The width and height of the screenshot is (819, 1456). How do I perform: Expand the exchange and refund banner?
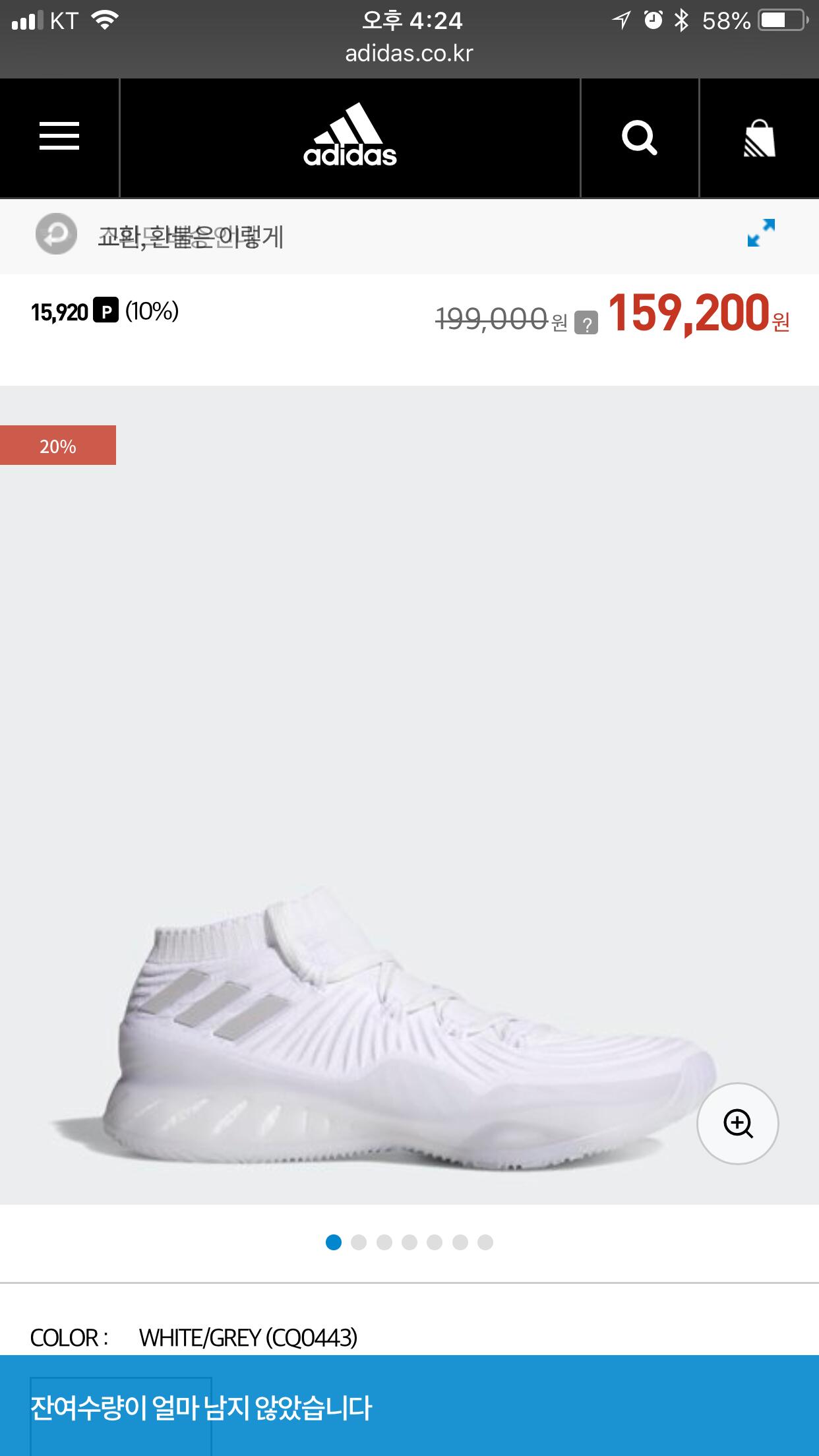[x=761, y=233]
